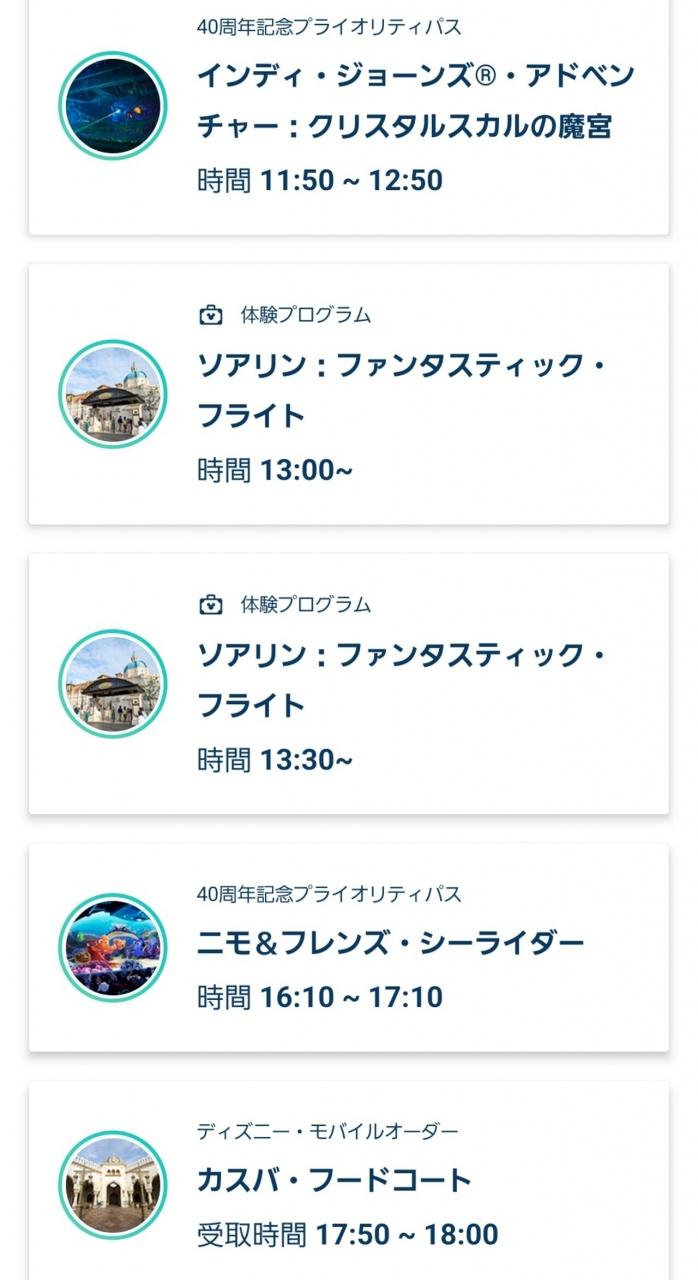
Task: Open the Soaring card starting at 13:30
Action: (348, 683)
